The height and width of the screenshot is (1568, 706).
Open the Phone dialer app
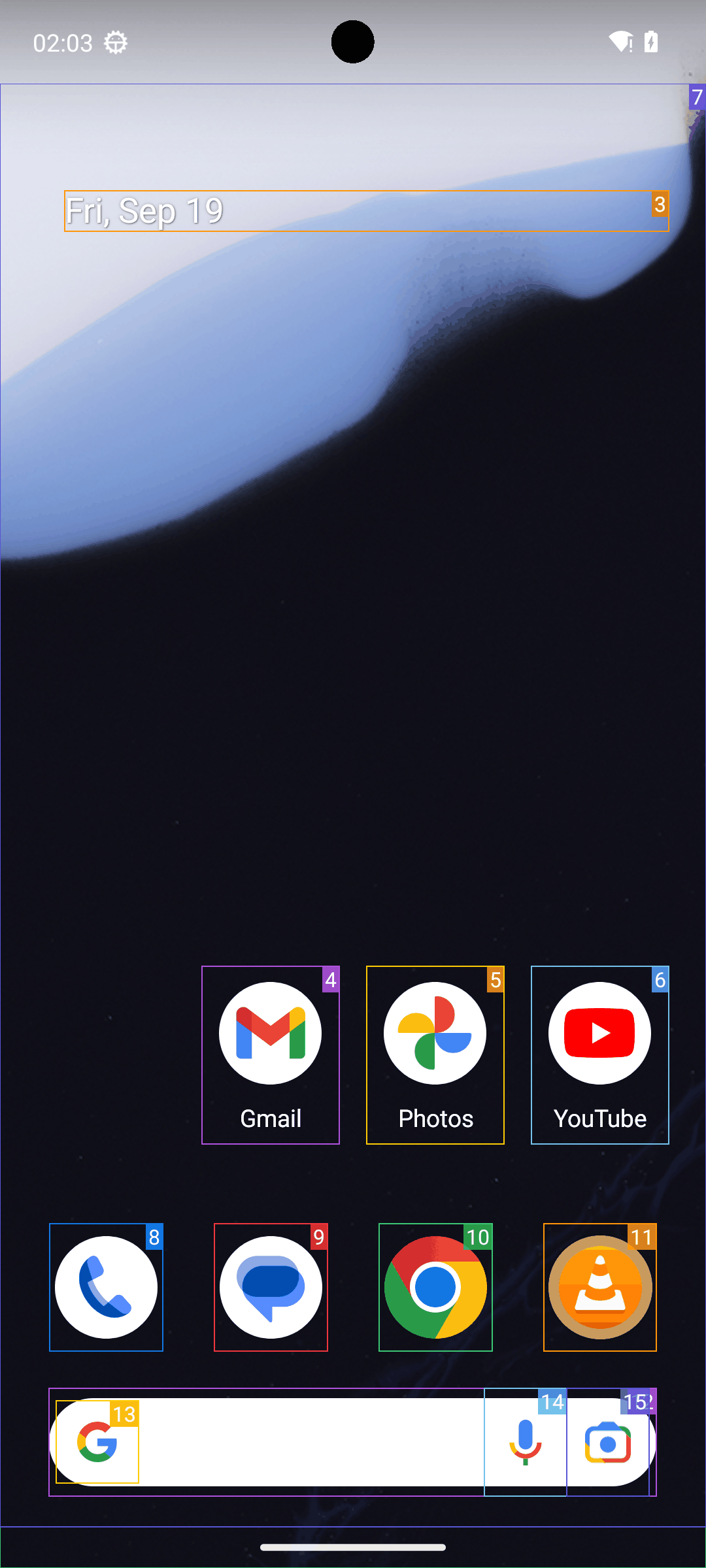tap(106, 1287)
